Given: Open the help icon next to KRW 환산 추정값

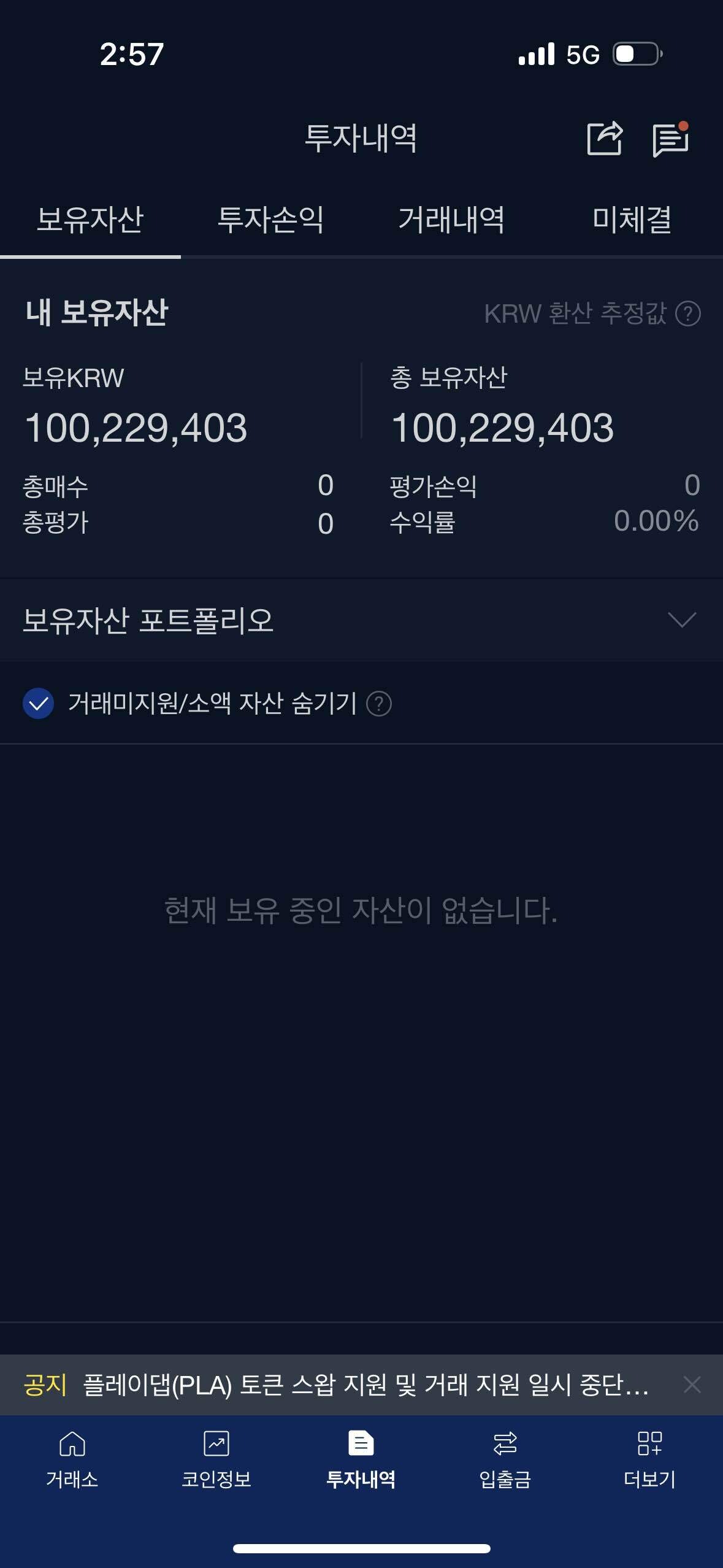Looking at the screenshot, I should point(688,313).
